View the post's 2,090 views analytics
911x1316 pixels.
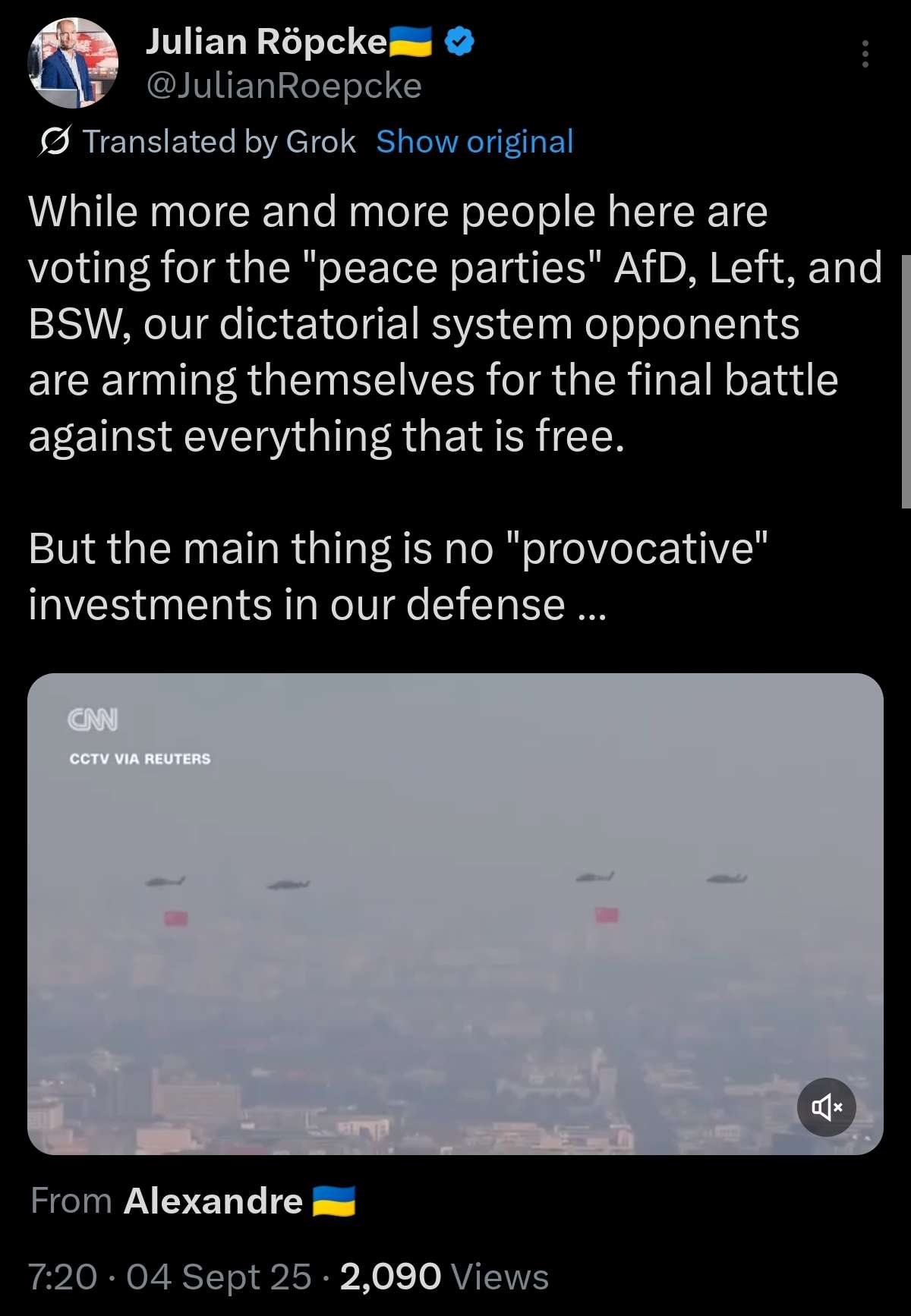tap(443, 1277)
